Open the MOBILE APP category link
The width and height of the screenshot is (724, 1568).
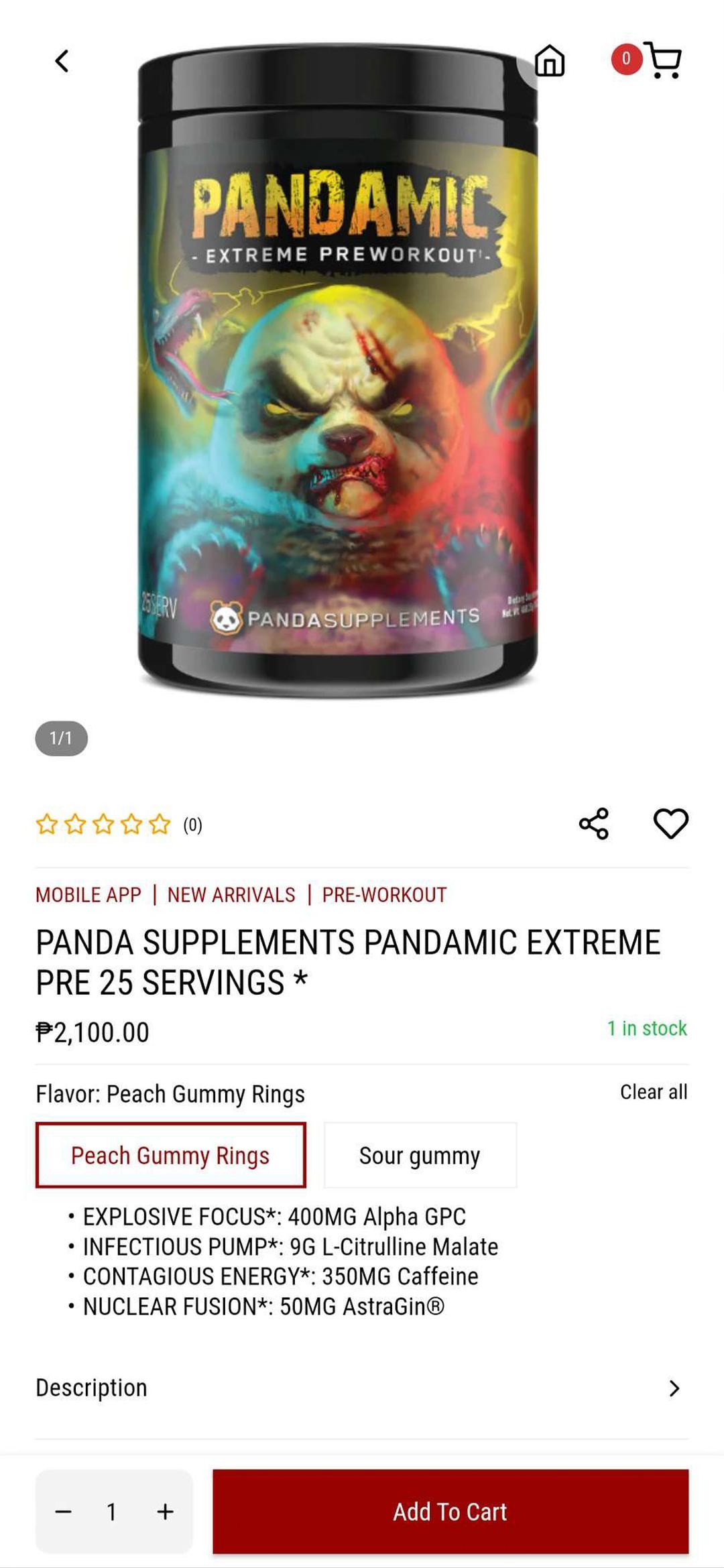pyautogui.click(x=88, y=894)
